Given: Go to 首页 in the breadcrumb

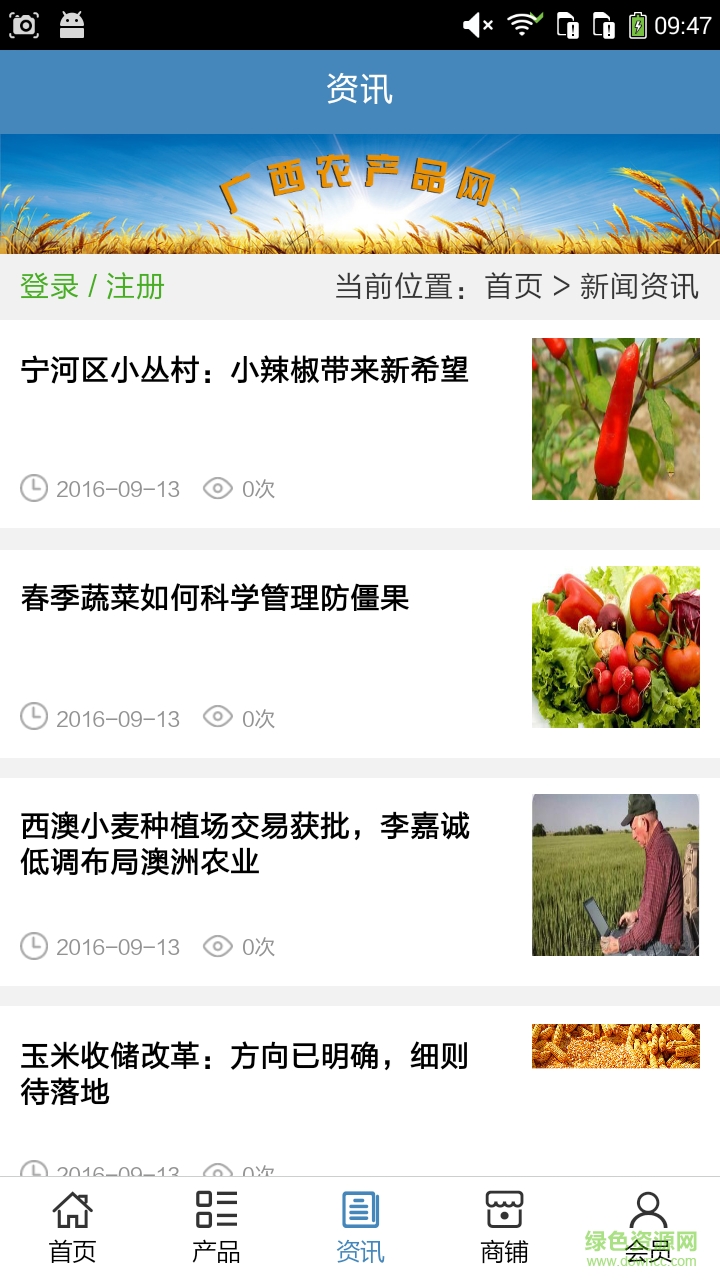Looking at the screenshot, I should click(513, 287).
